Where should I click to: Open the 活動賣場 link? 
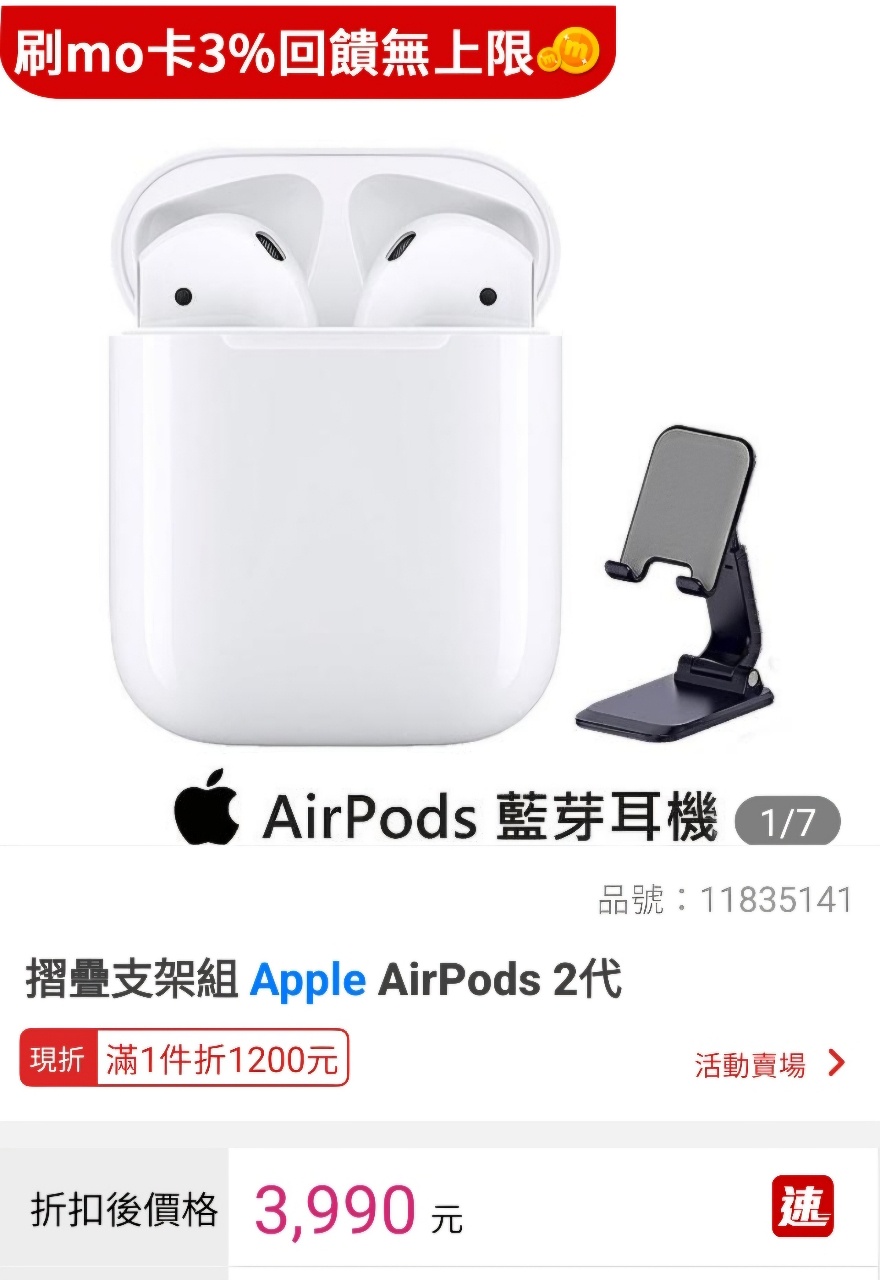[770, 1065]
